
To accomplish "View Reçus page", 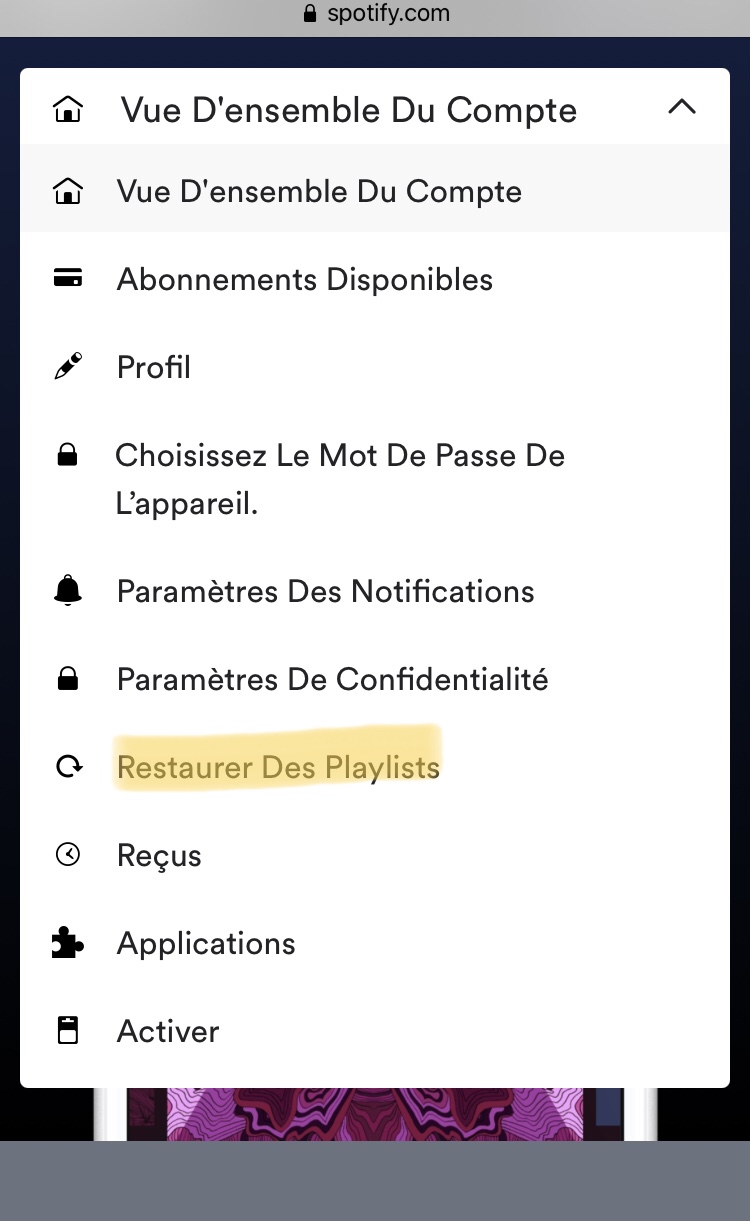I will (x=159, y=856).
